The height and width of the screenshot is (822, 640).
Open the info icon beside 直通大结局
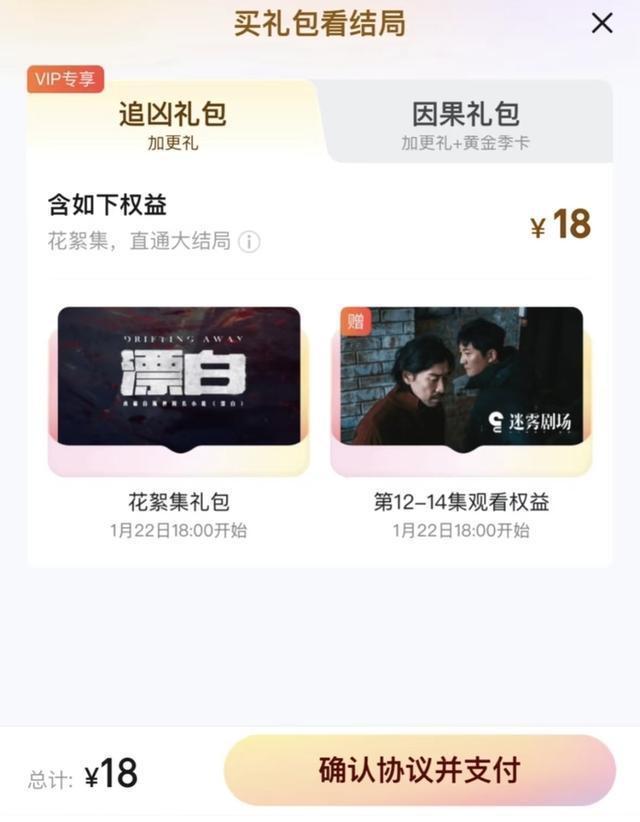tap(250, 242)
